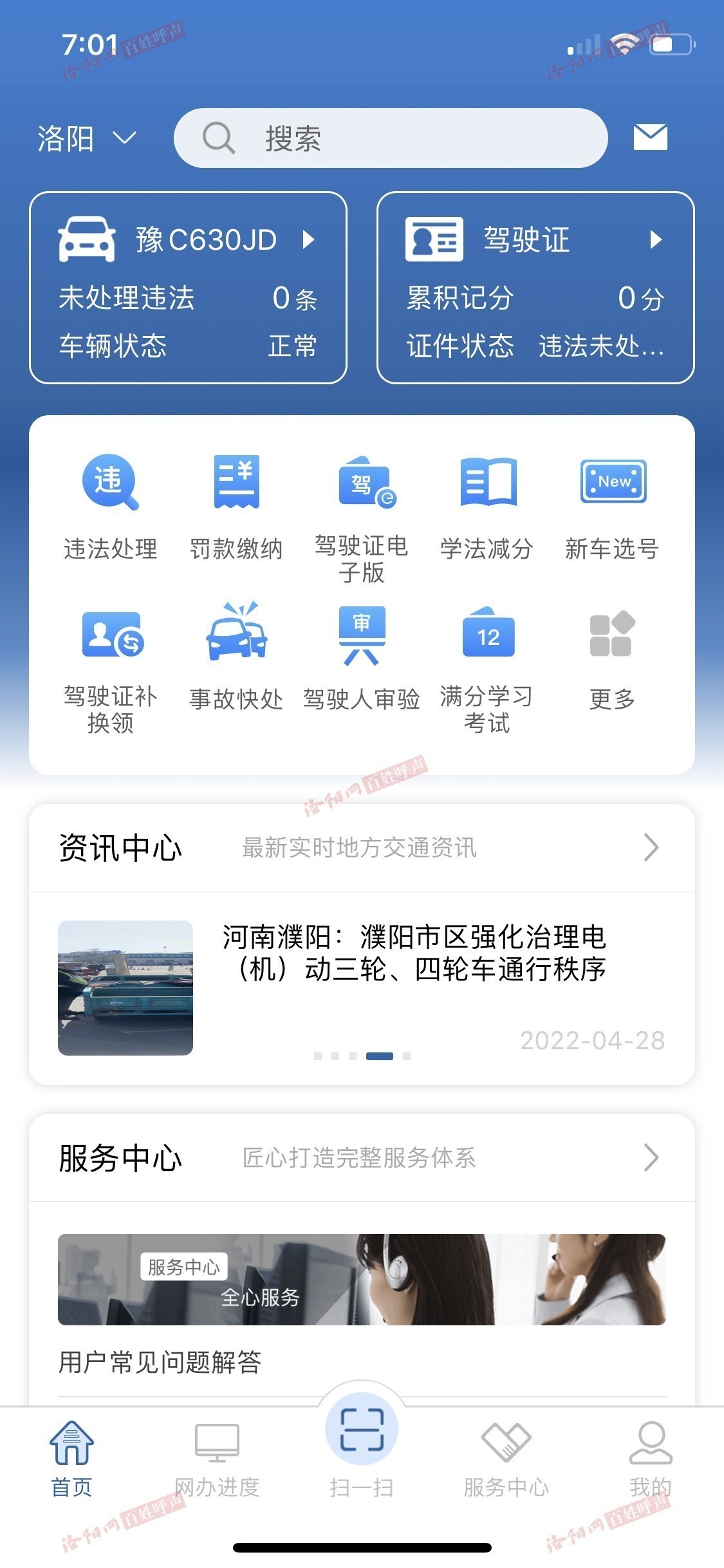Open 事故快处
Screen dimensions: 724x1568
pyautogui.click(x=236, y=657)
